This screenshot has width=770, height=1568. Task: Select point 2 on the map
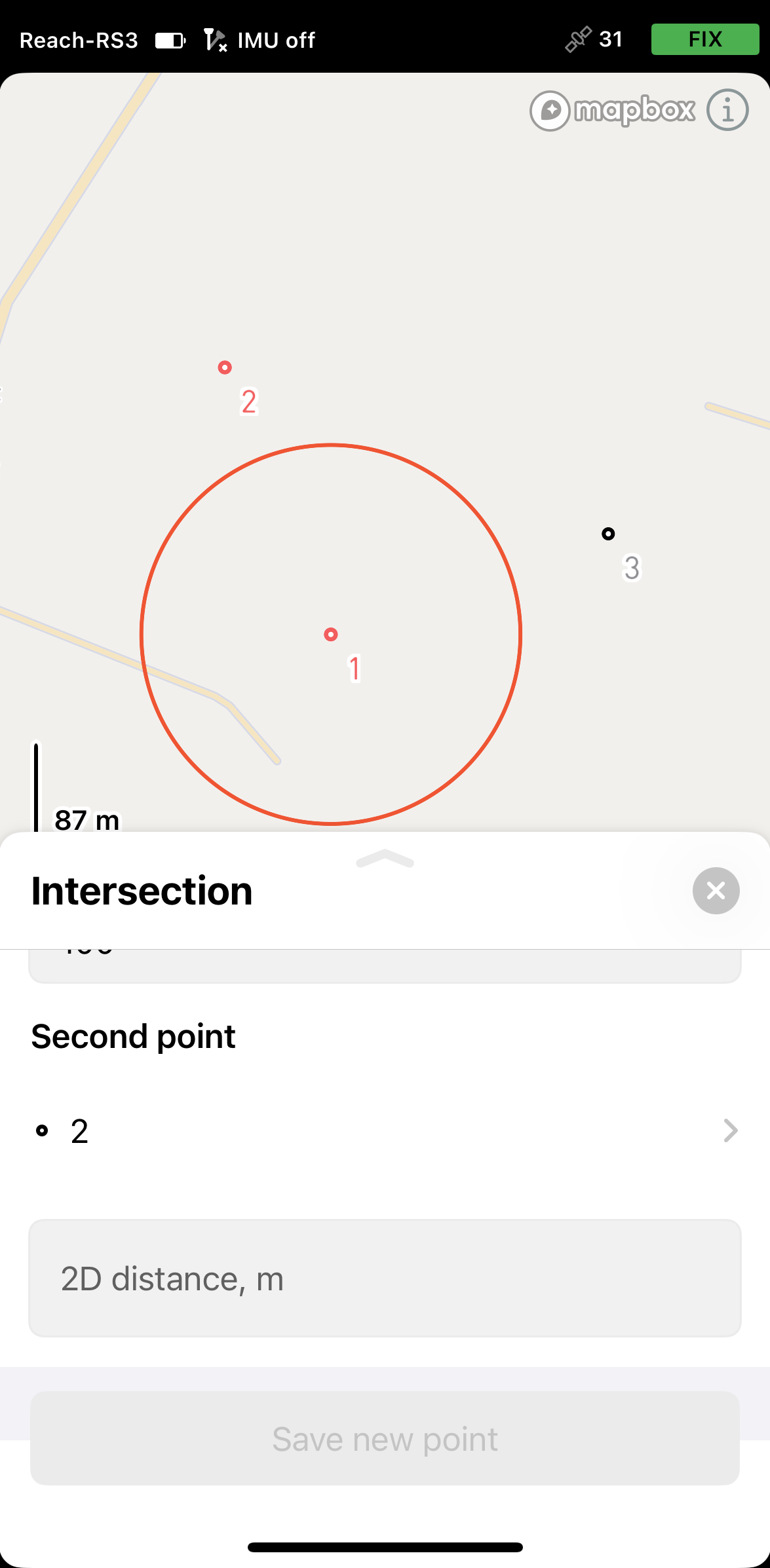[225, 367]
